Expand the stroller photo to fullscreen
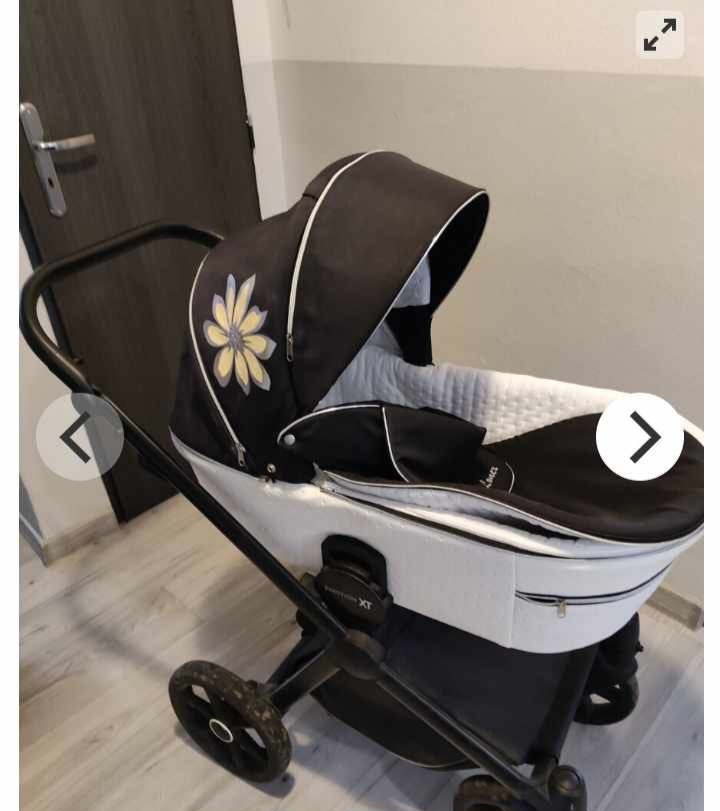720x811 pixels. 660,35
